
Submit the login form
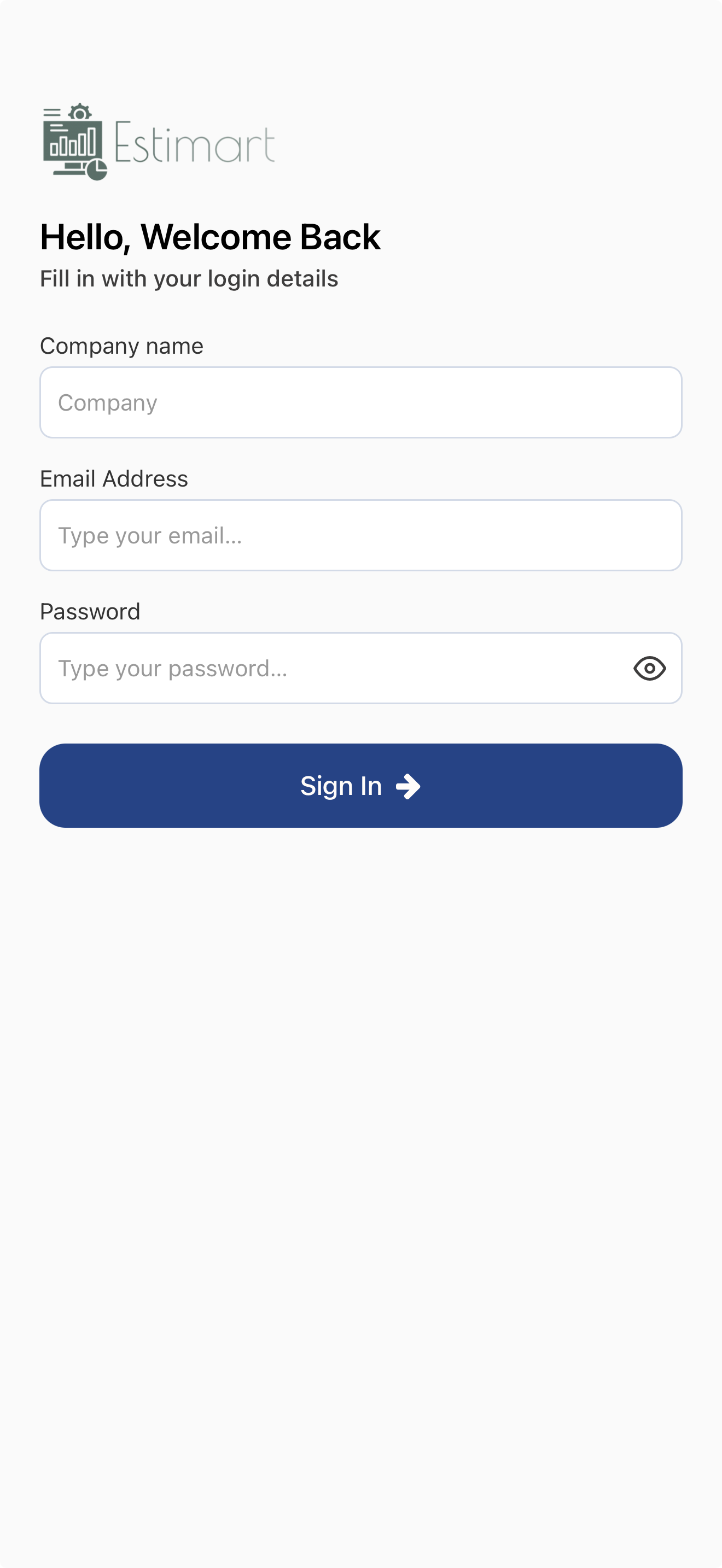coord(361,785)
